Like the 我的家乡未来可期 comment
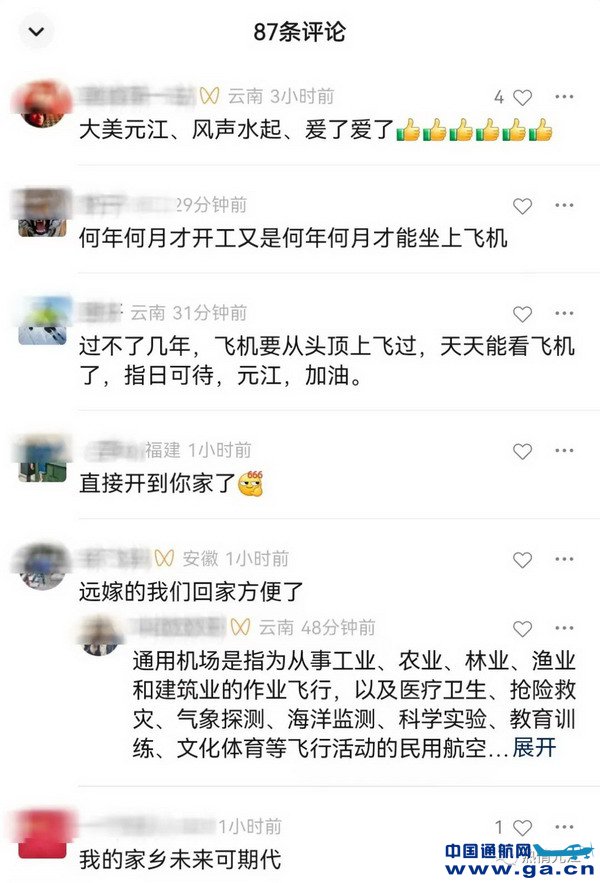Screen dimensions: 600x883 coord(522,828)
